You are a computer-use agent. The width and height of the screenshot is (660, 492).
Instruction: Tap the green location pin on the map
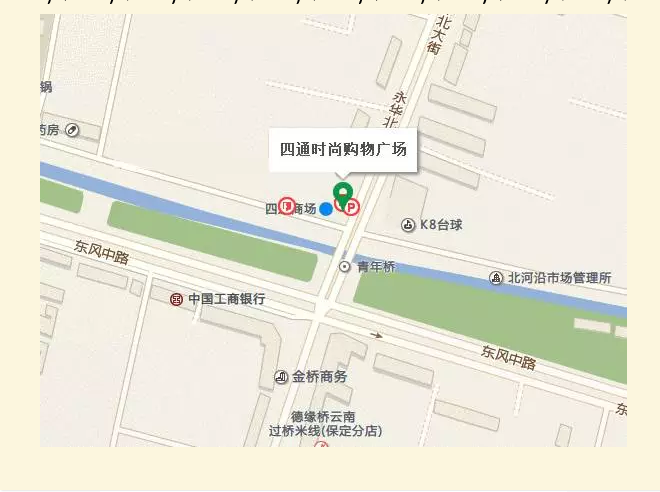343,194
